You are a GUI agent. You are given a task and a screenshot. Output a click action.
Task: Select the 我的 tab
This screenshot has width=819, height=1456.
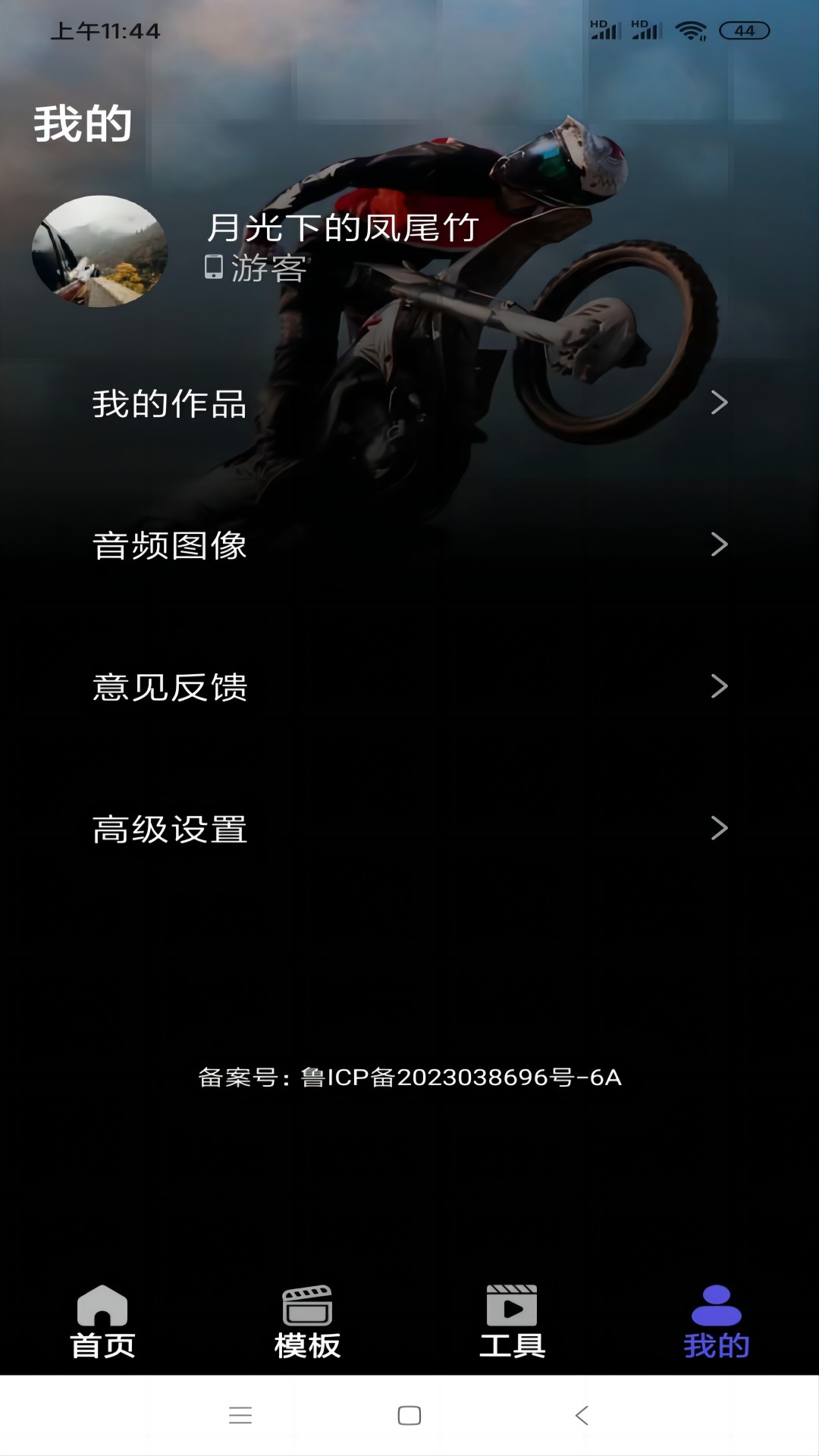tap(716, 1322)
